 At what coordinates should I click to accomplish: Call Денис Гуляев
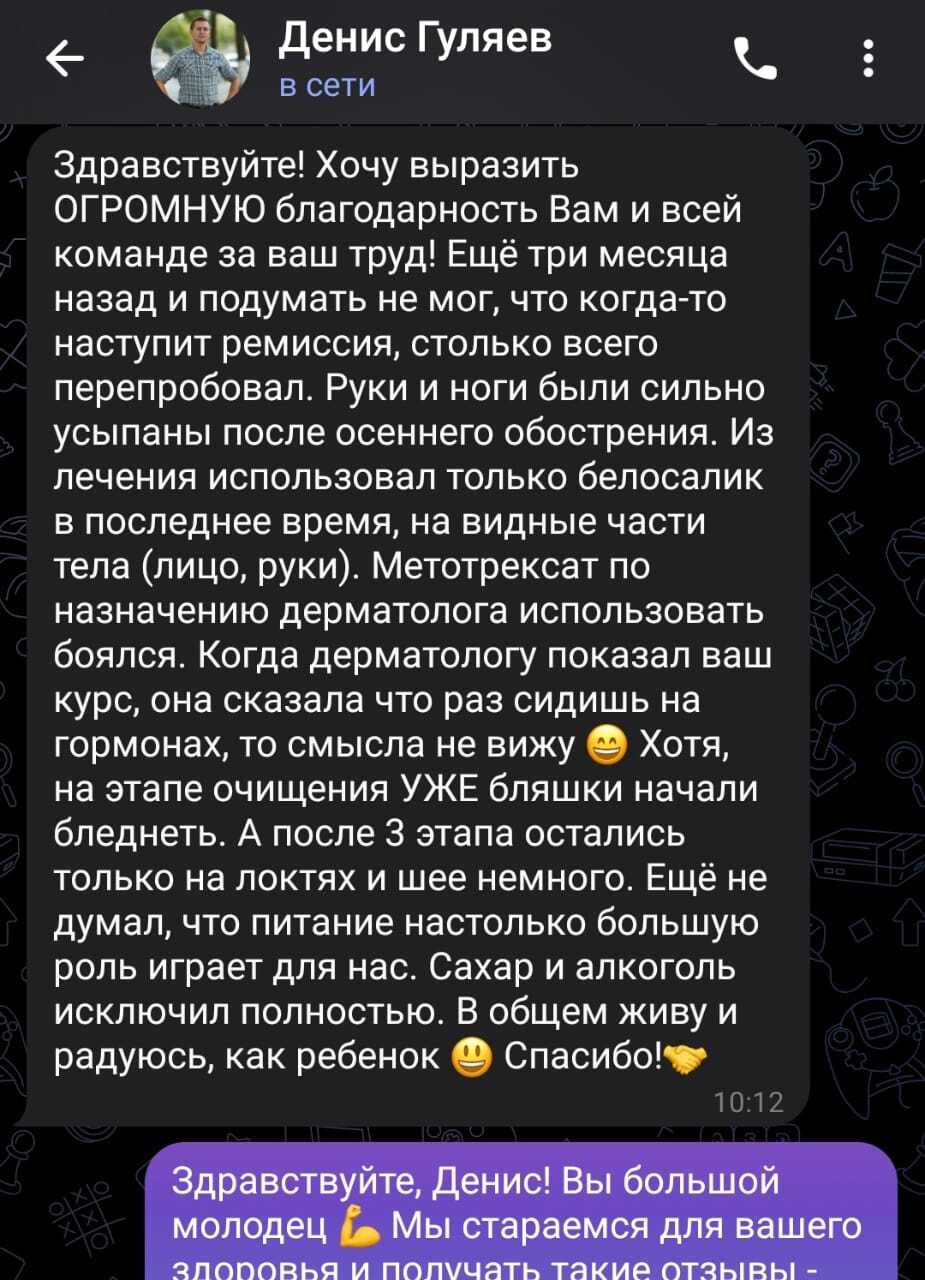click(755, 59)
